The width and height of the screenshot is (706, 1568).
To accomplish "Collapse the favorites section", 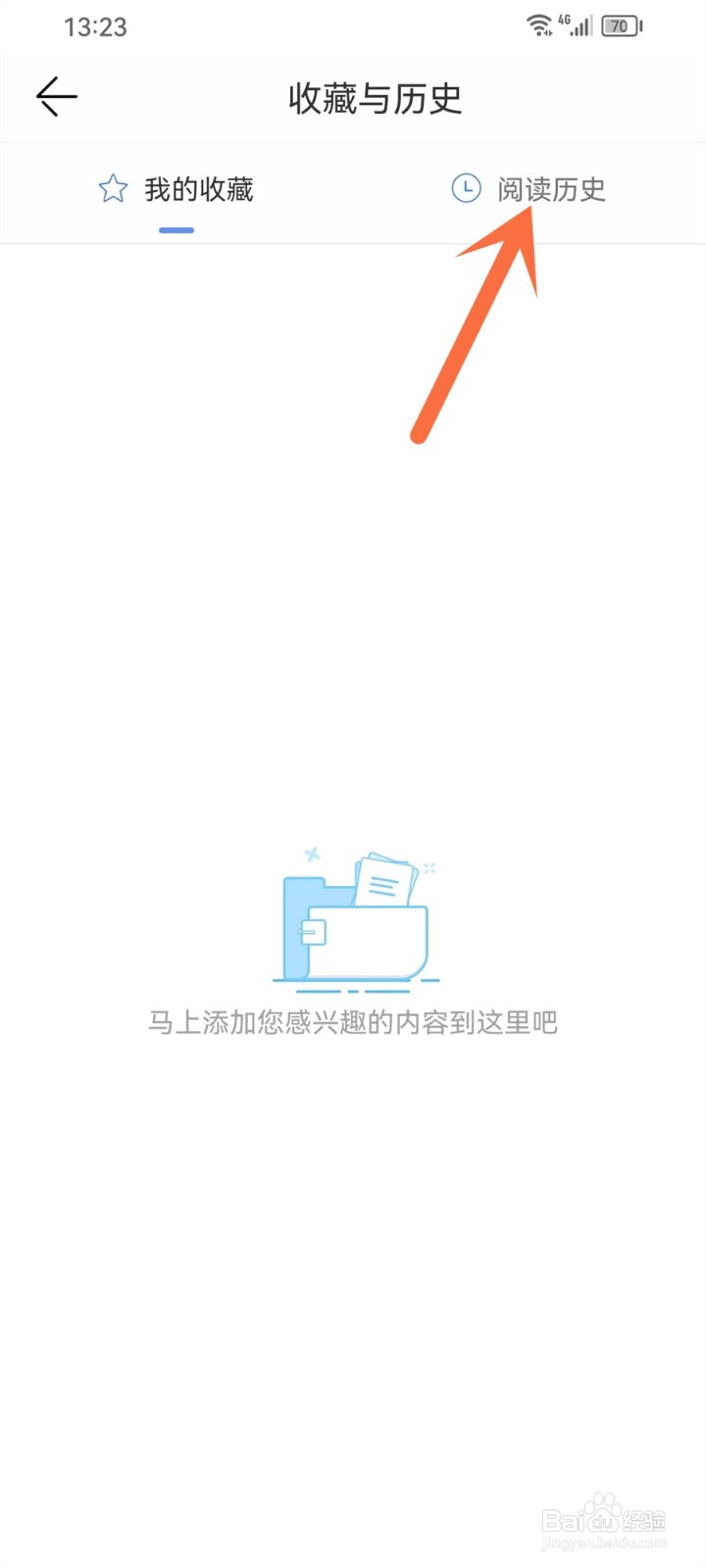I will 199,188.
